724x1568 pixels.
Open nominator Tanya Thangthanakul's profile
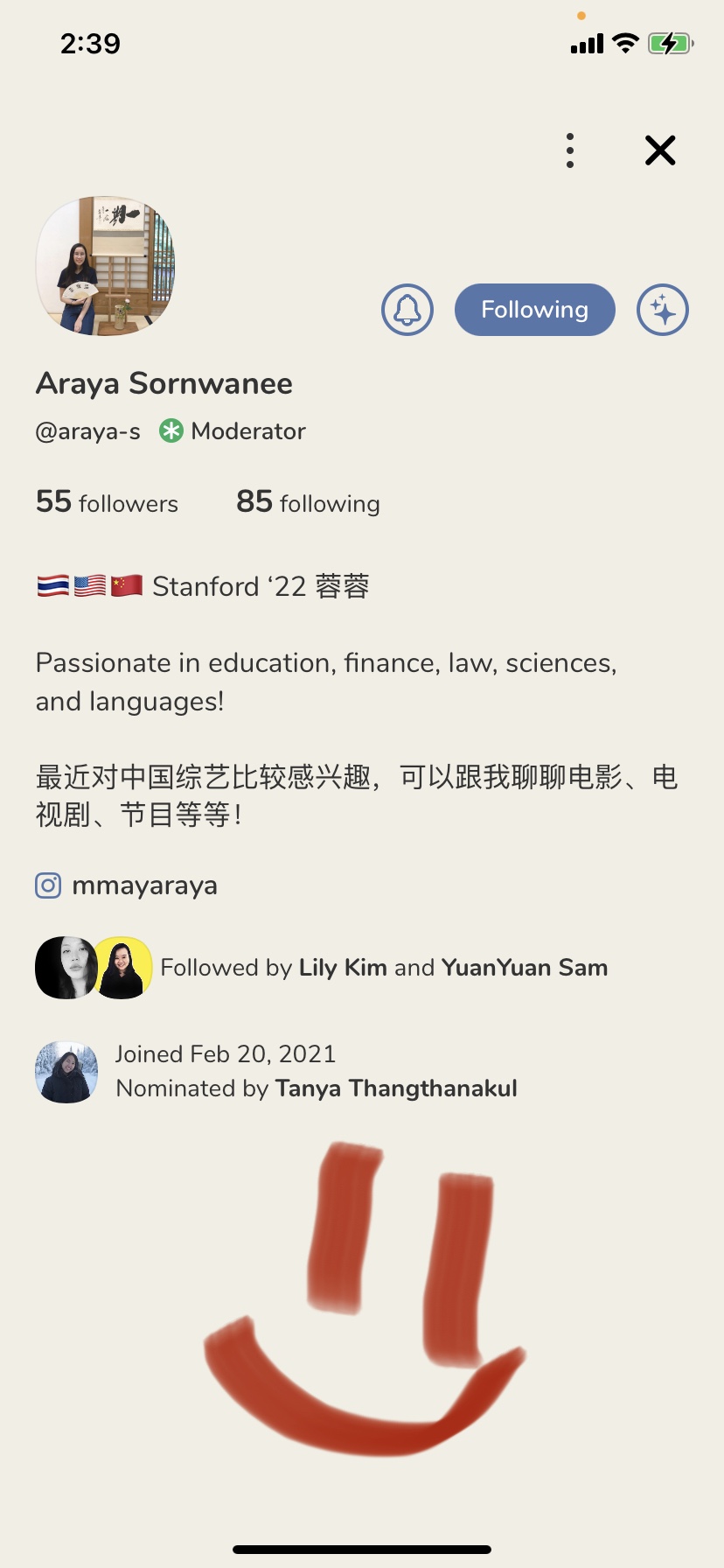(395, 1088)
